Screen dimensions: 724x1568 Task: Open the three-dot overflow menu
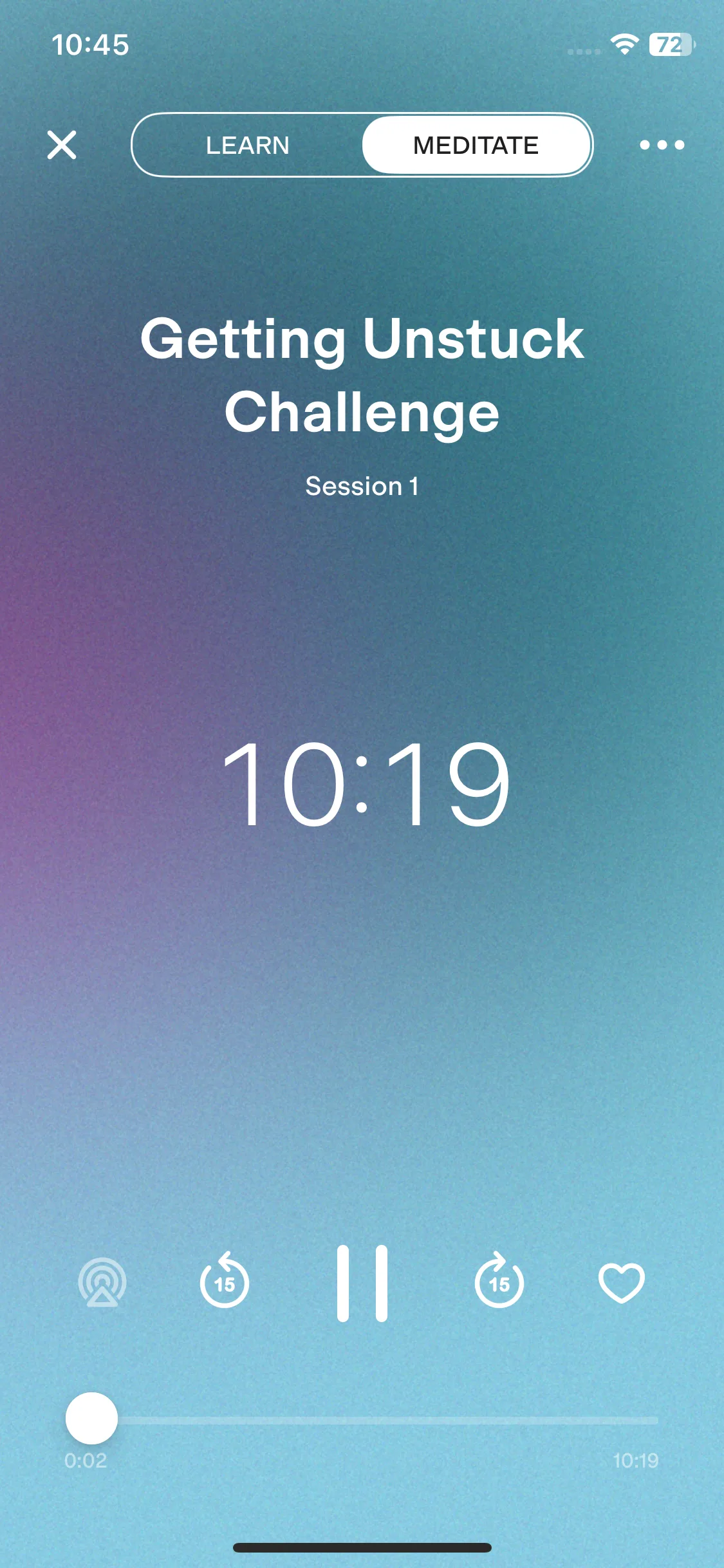coord(662,145)
